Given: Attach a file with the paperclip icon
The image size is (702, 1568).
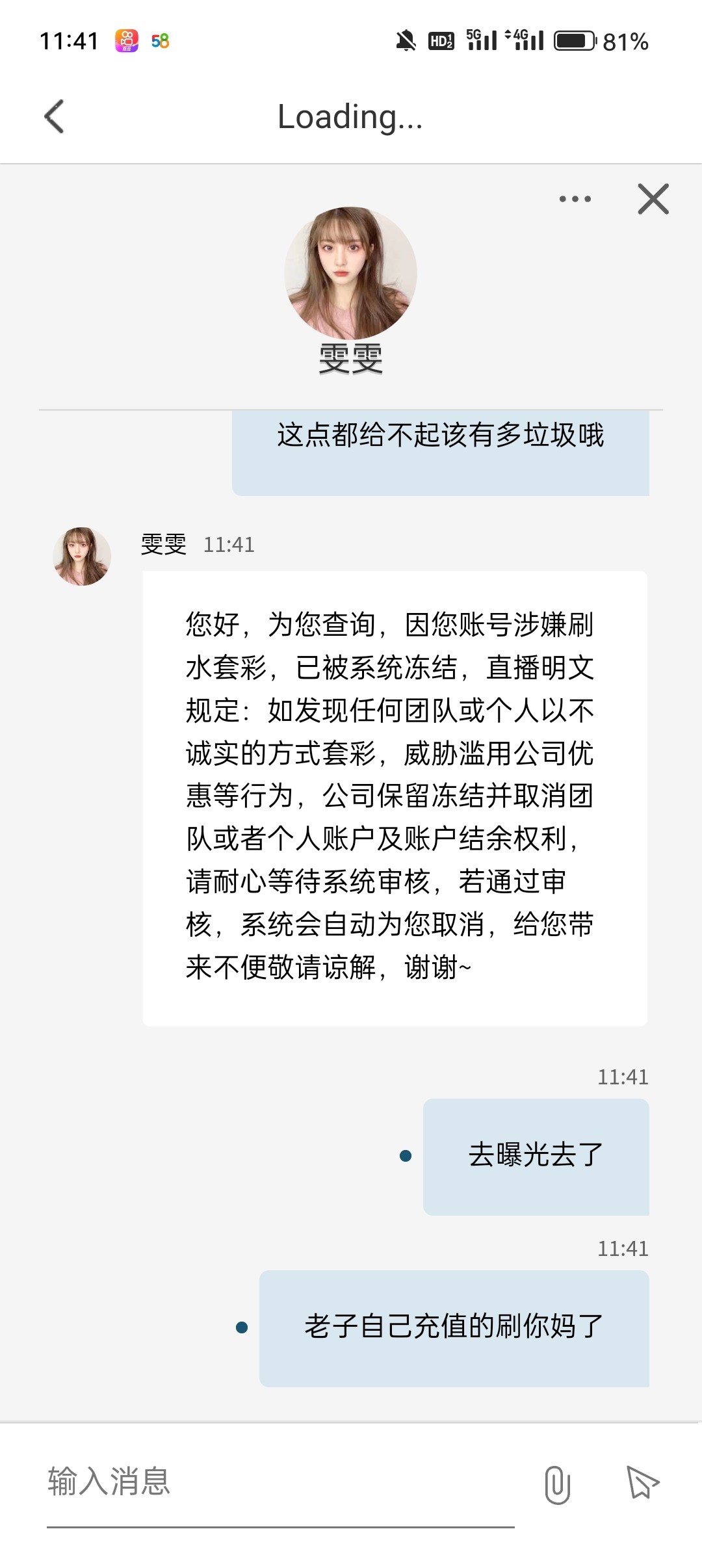Looking at the screenshot, I should [557, 1485].
